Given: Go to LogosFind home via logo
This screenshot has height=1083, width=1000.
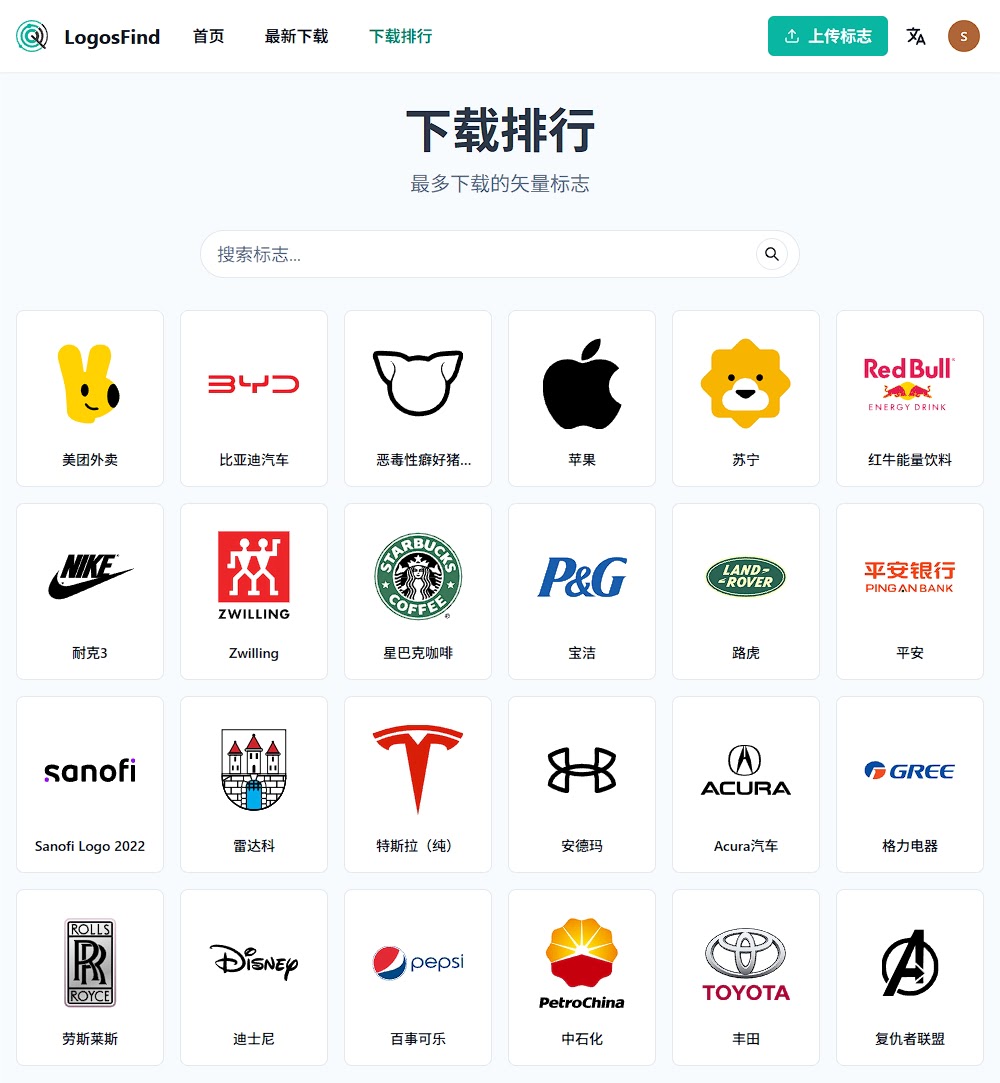Looking at the screenshot, I should pyautogui.click(x=88, y=37).
